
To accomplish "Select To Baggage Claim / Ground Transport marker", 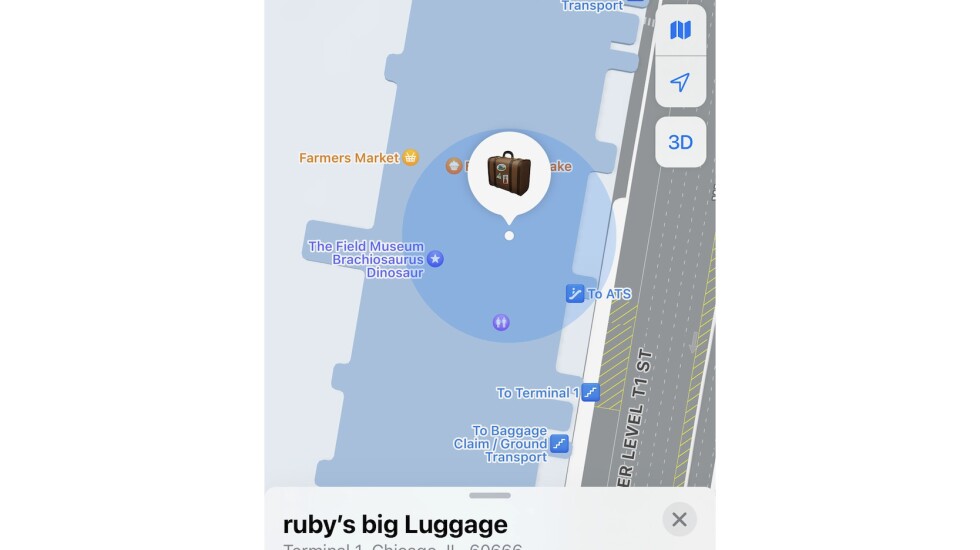I will (x=559, y=443).
